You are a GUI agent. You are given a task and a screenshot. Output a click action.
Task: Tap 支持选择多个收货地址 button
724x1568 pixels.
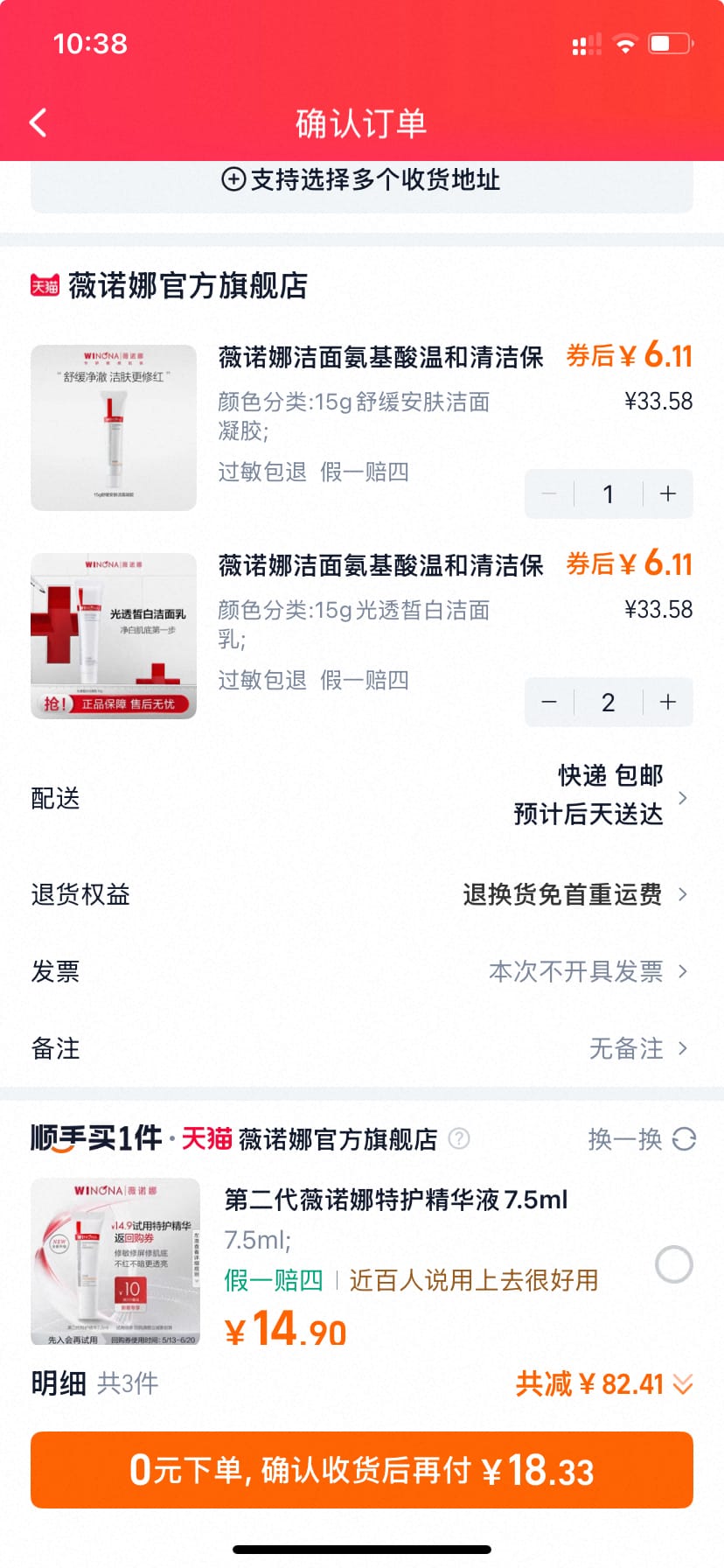tap(361, 180)
